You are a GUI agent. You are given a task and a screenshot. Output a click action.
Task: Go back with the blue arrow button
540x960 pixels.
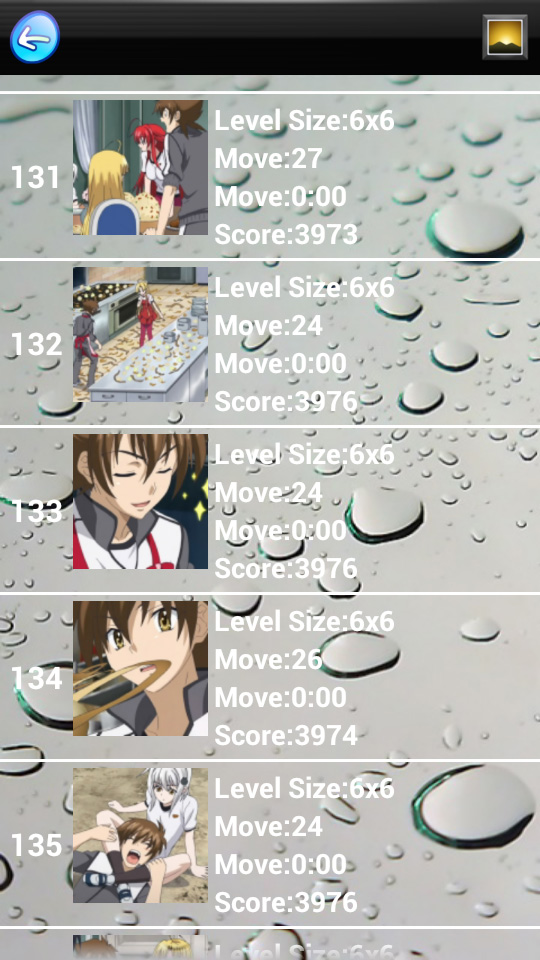[35, 37]
